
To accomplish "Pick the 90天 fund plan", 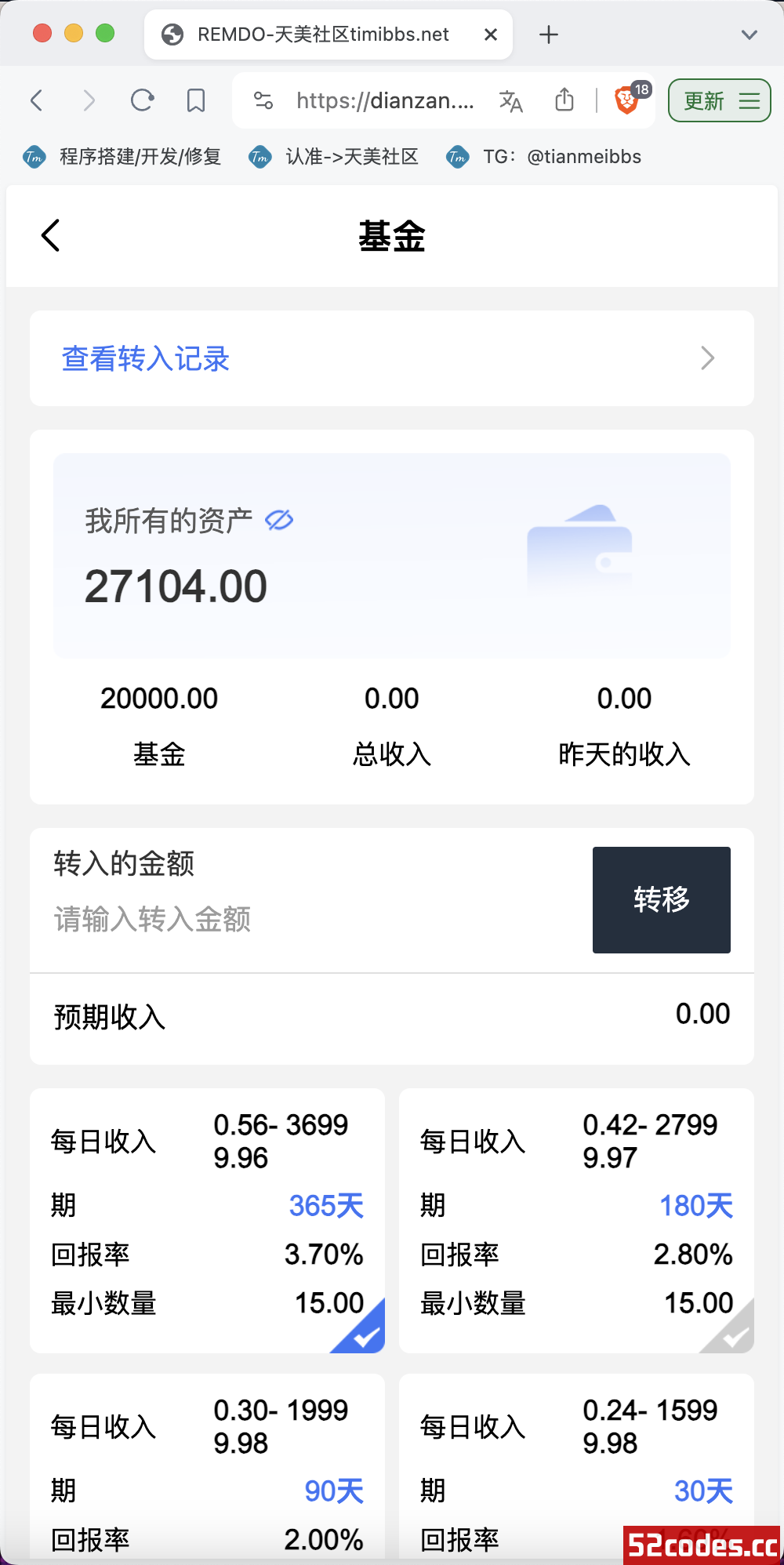I will [x=207, y=1466].
